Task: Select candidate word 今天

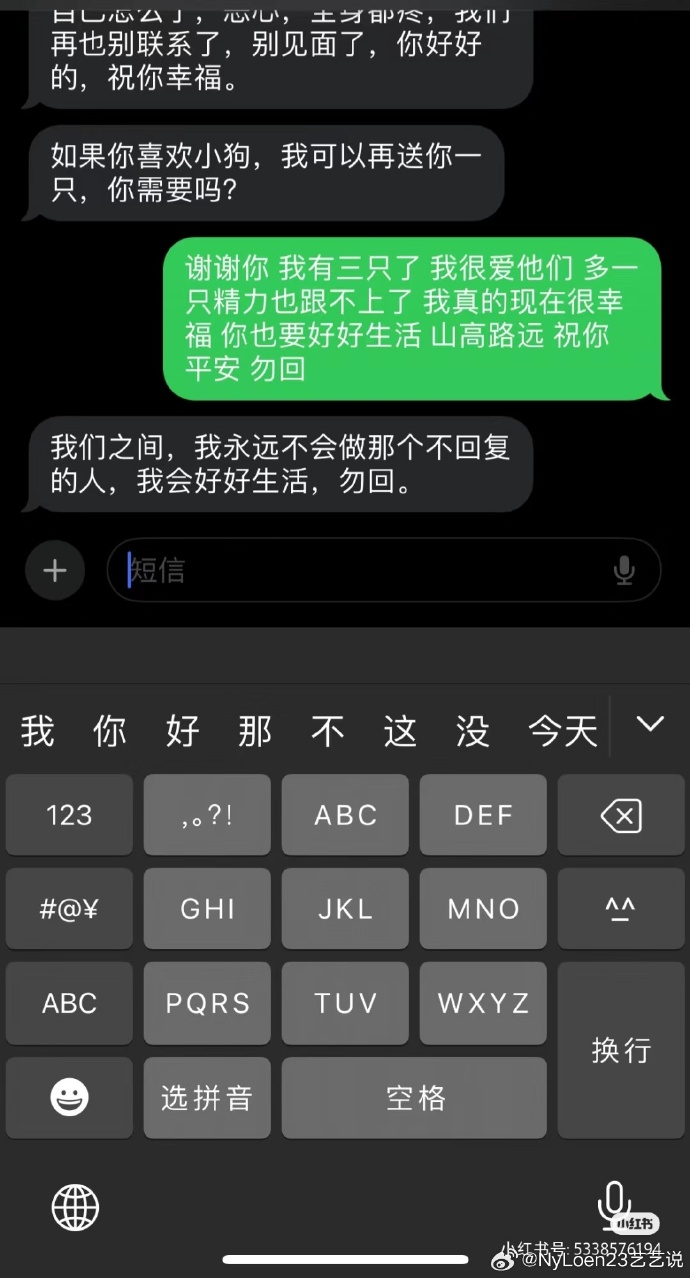Action: point(562,732)
